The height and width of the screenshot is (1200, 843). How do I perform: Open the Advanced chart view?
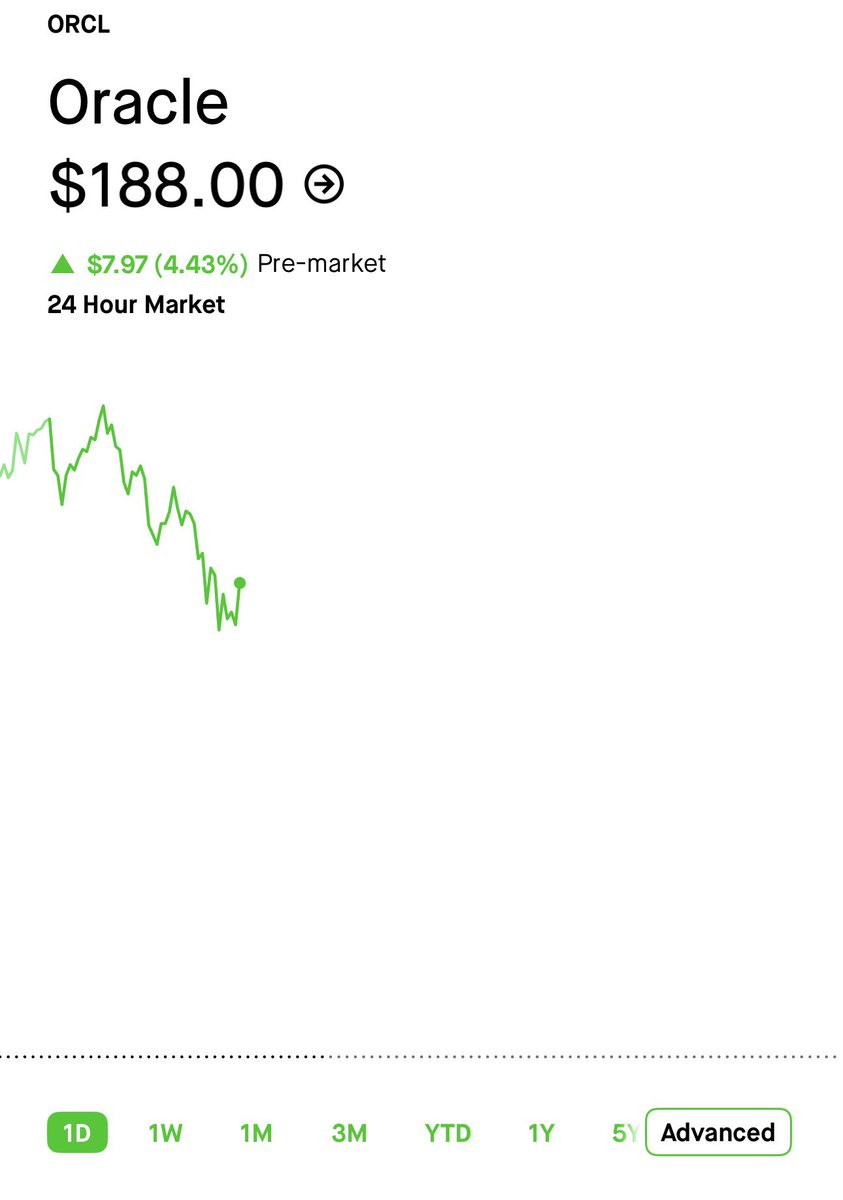(x=718, y=1132)
